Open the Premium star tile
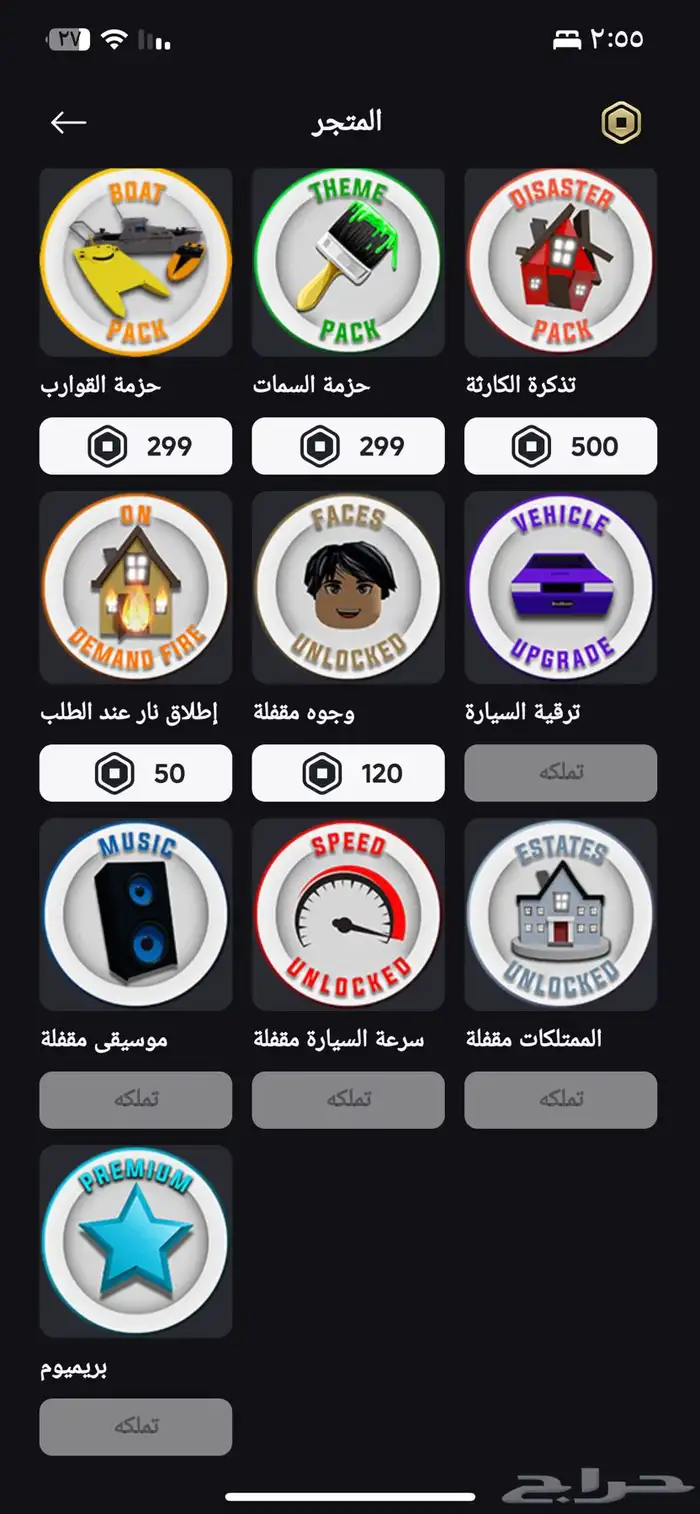700x1514 pixels. click(136, 1241)
